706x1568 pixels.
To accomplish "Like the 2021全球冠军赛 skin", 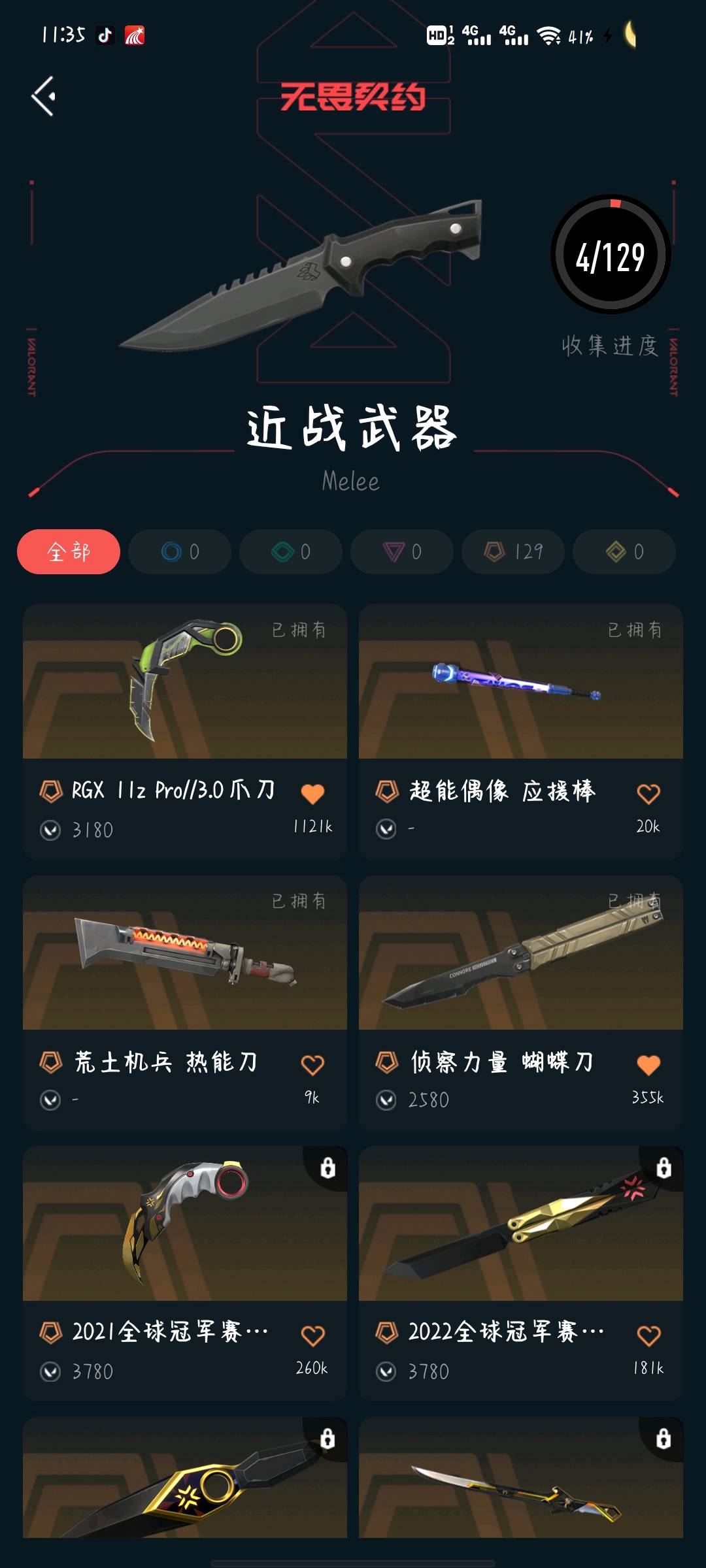I will tap(312, 1335).
